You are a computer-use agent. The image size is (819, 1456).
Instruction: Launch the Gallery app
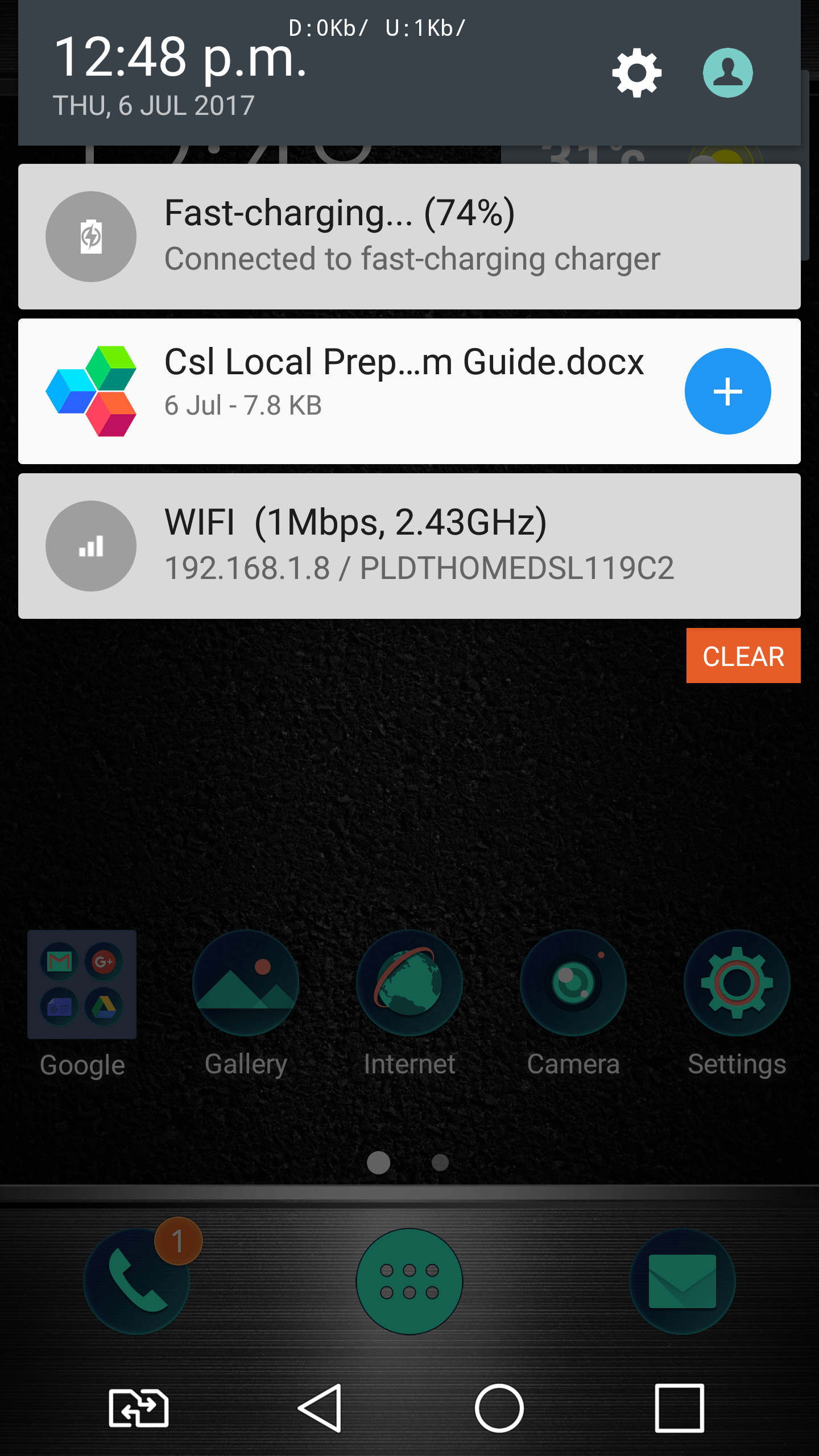246,984
